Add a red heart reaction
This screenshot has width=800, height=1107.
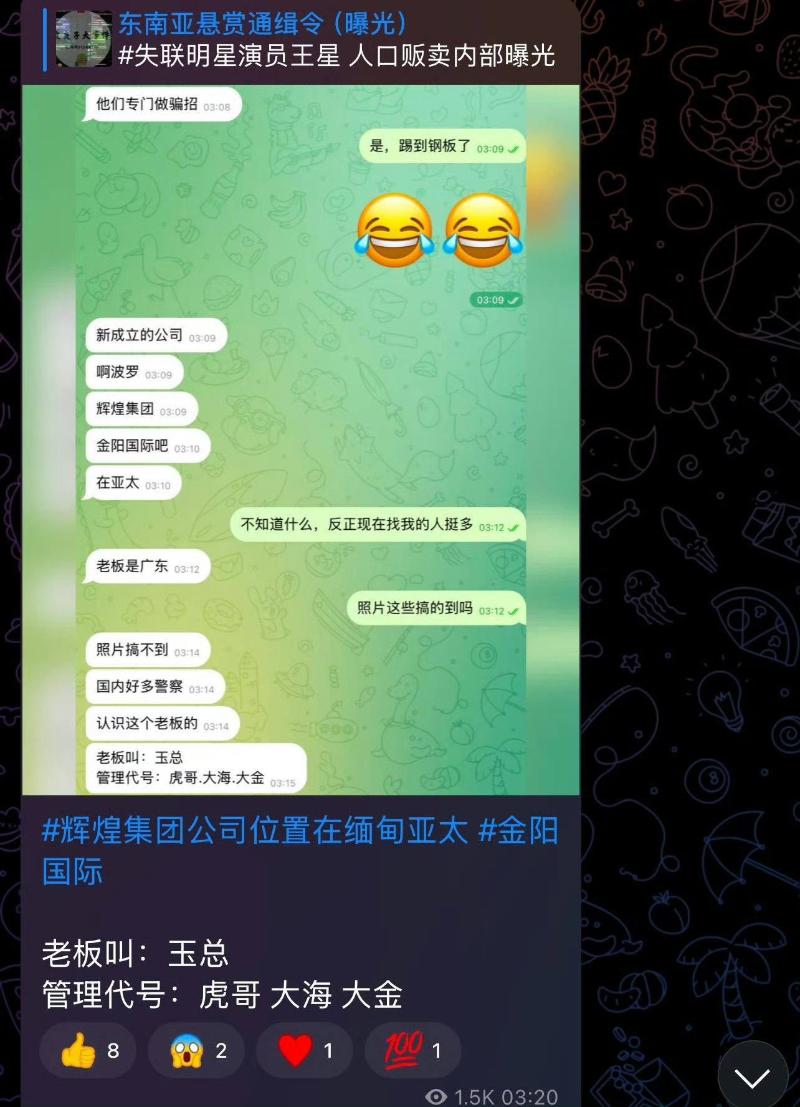click(304, 1050)
